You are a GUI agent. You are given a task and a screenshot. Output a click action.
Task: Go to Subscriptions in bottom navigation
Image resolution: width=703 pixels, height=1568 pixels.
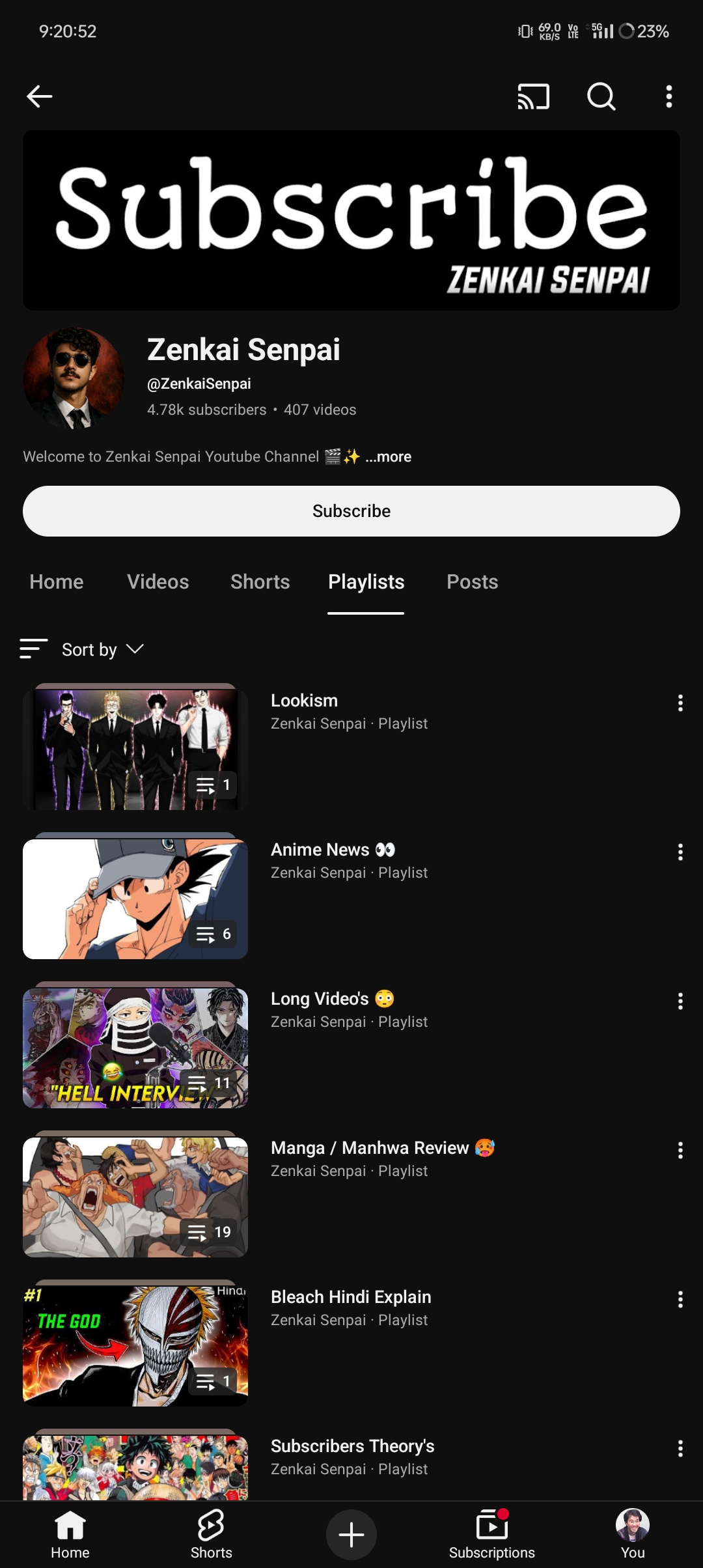point(492,1535)
